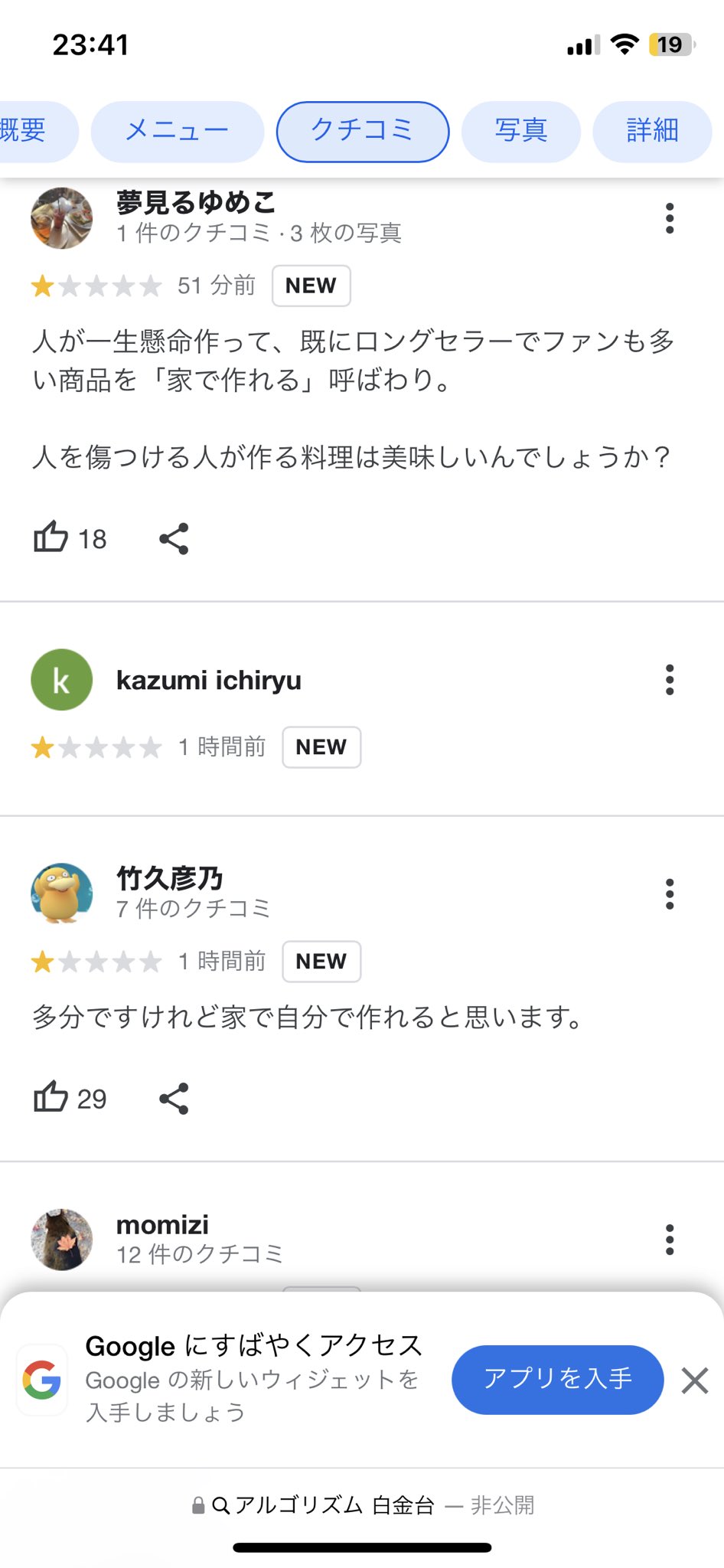The image size is (724, 1568).
Task: Switch to the メニュー tab
Action: [x=178, y=132]
